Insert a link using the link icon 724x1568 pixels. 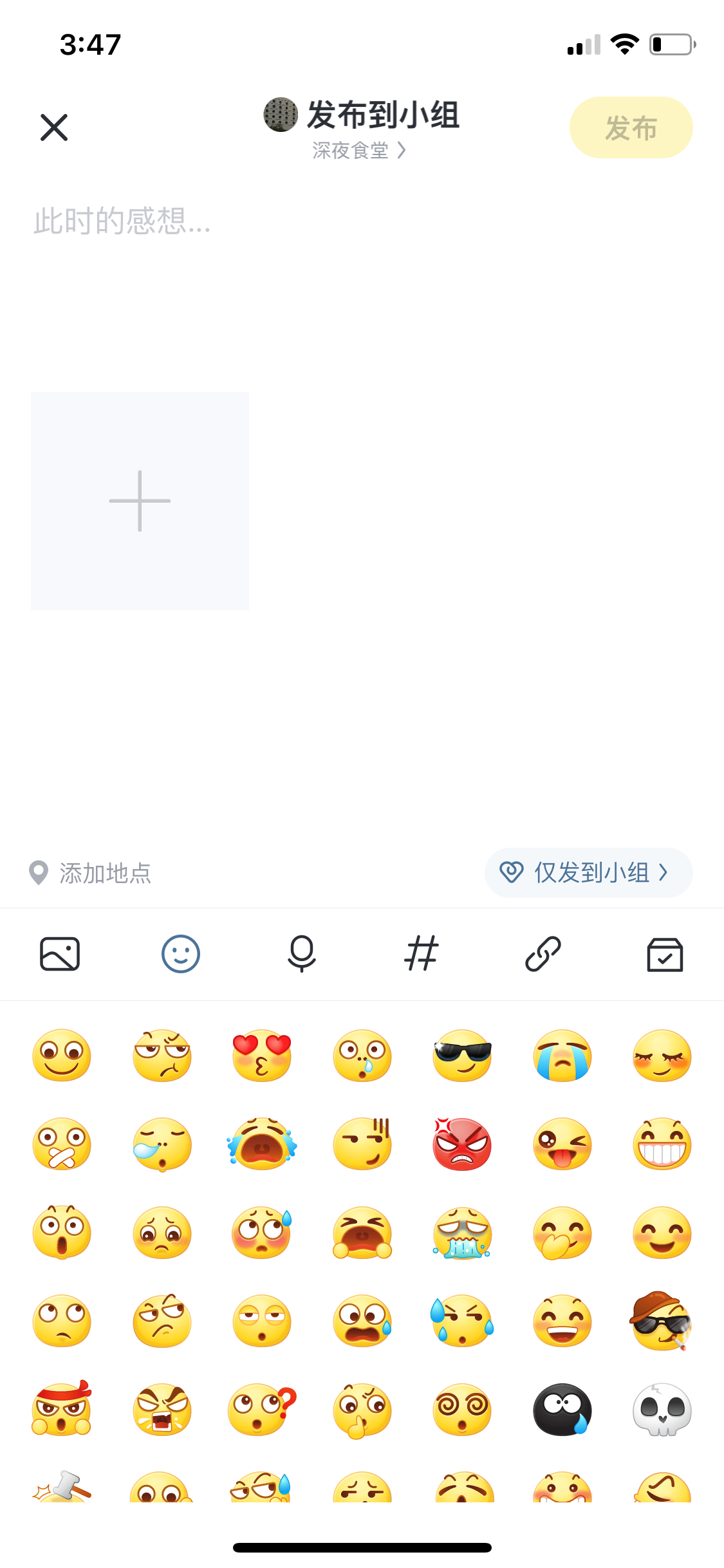coord(543,955)
